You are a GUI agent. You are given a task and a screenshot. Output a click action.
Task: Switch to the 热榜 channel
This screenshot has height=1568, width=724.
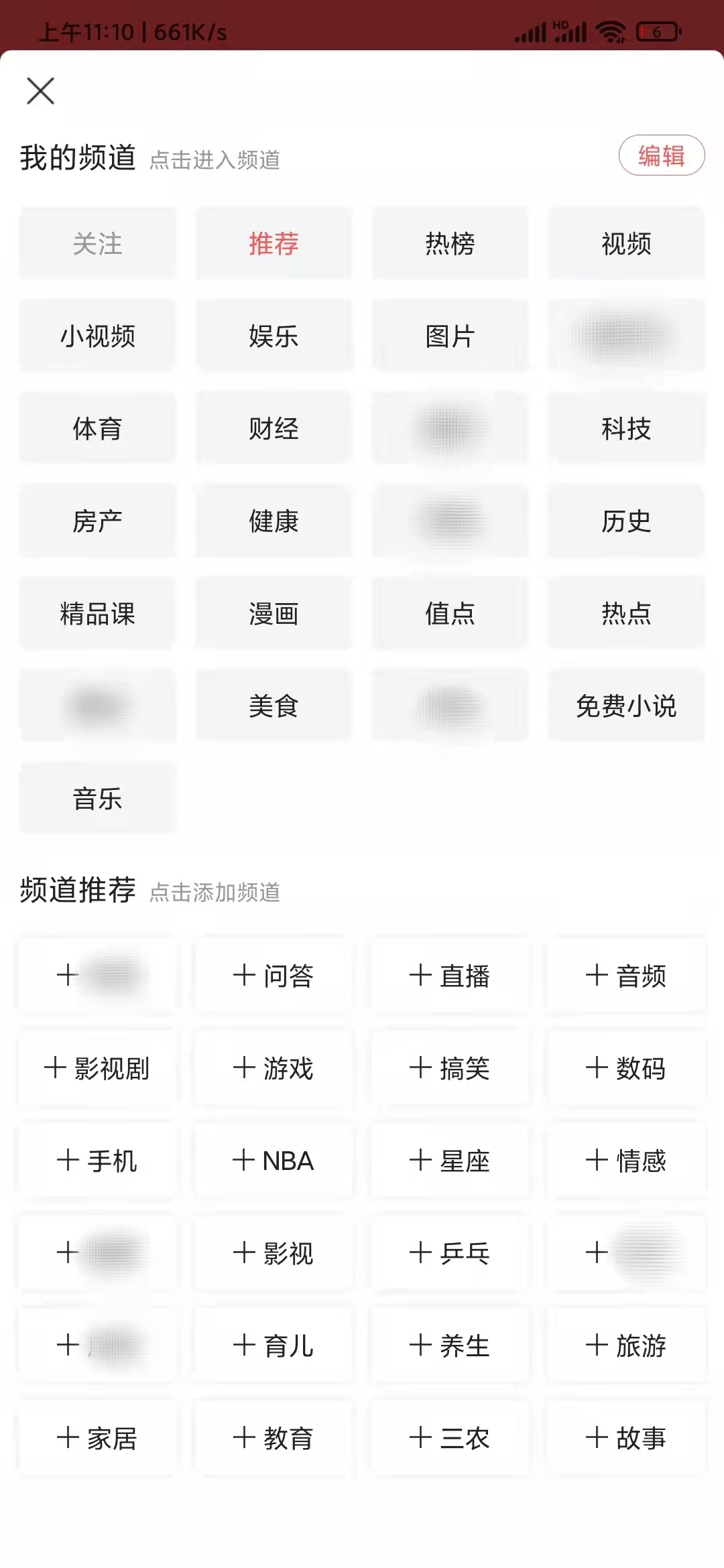coord(450,244)
